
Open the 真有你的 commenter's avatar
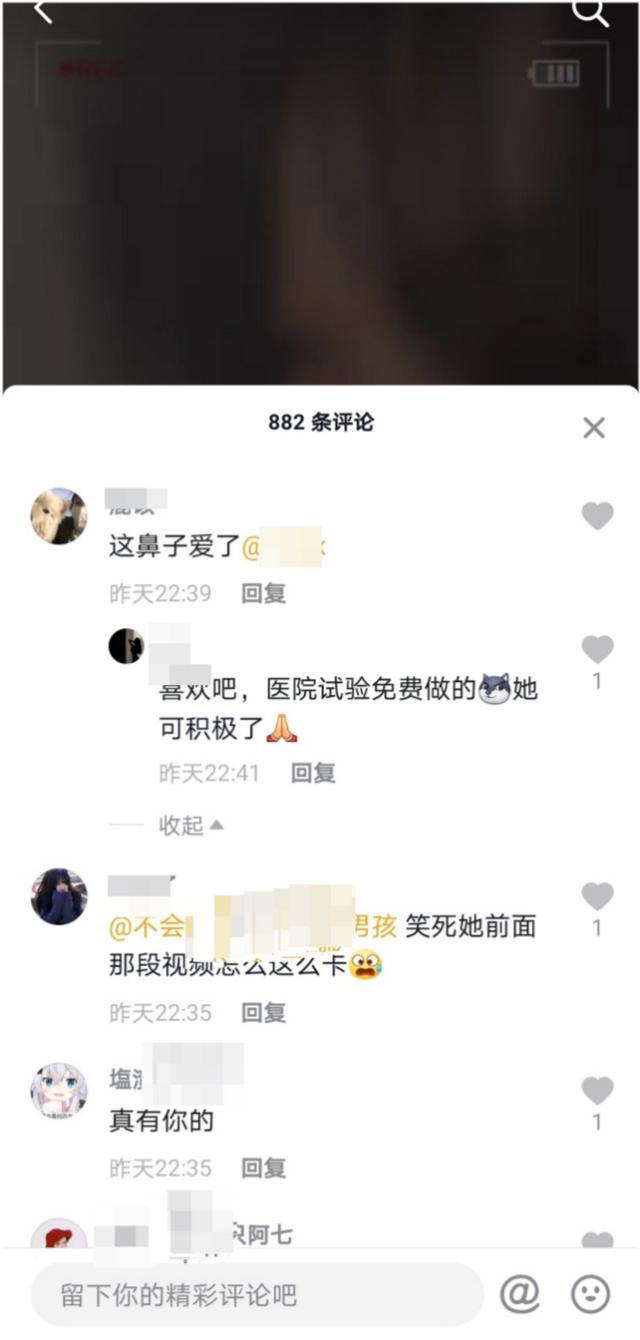point(58,1091)
